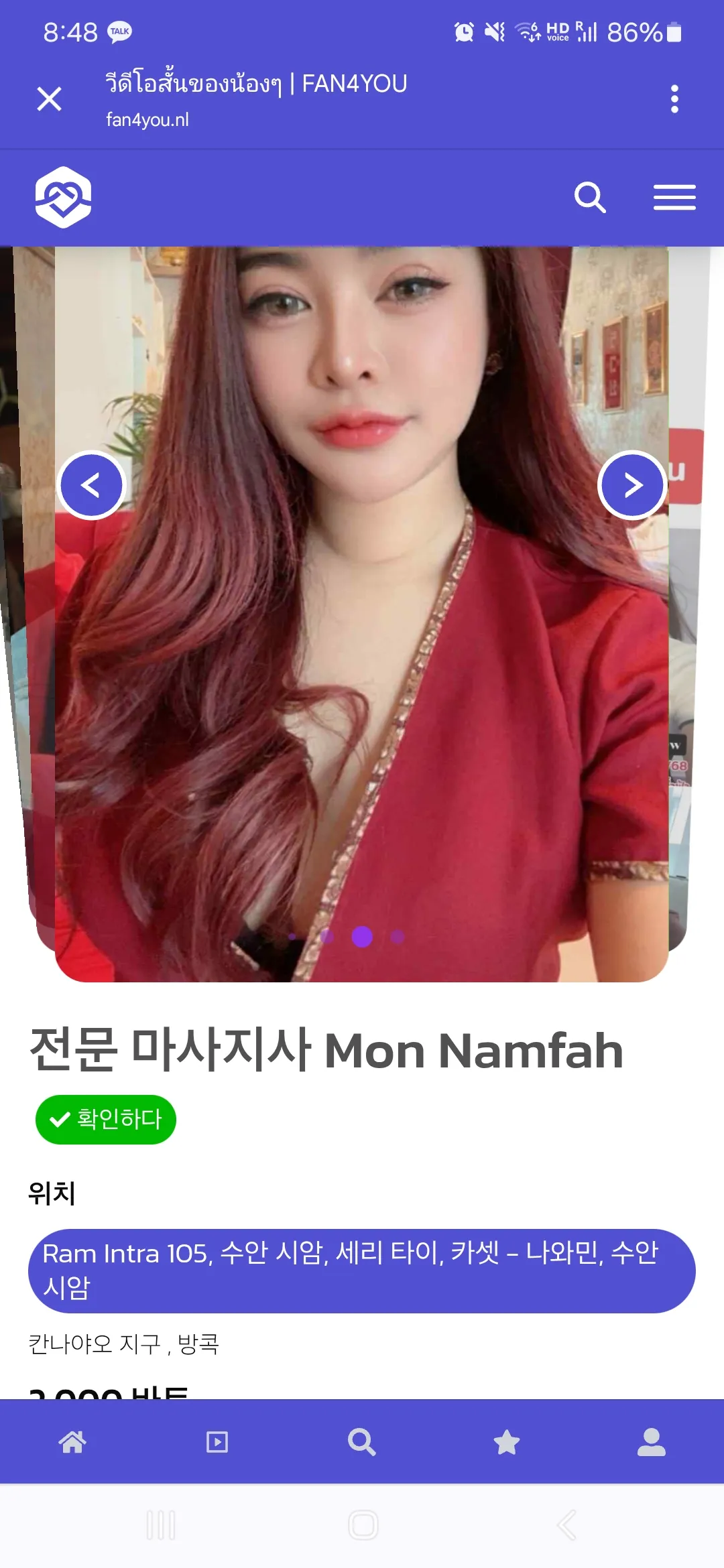Open the favorites star tab

(x=507, y=1441)
